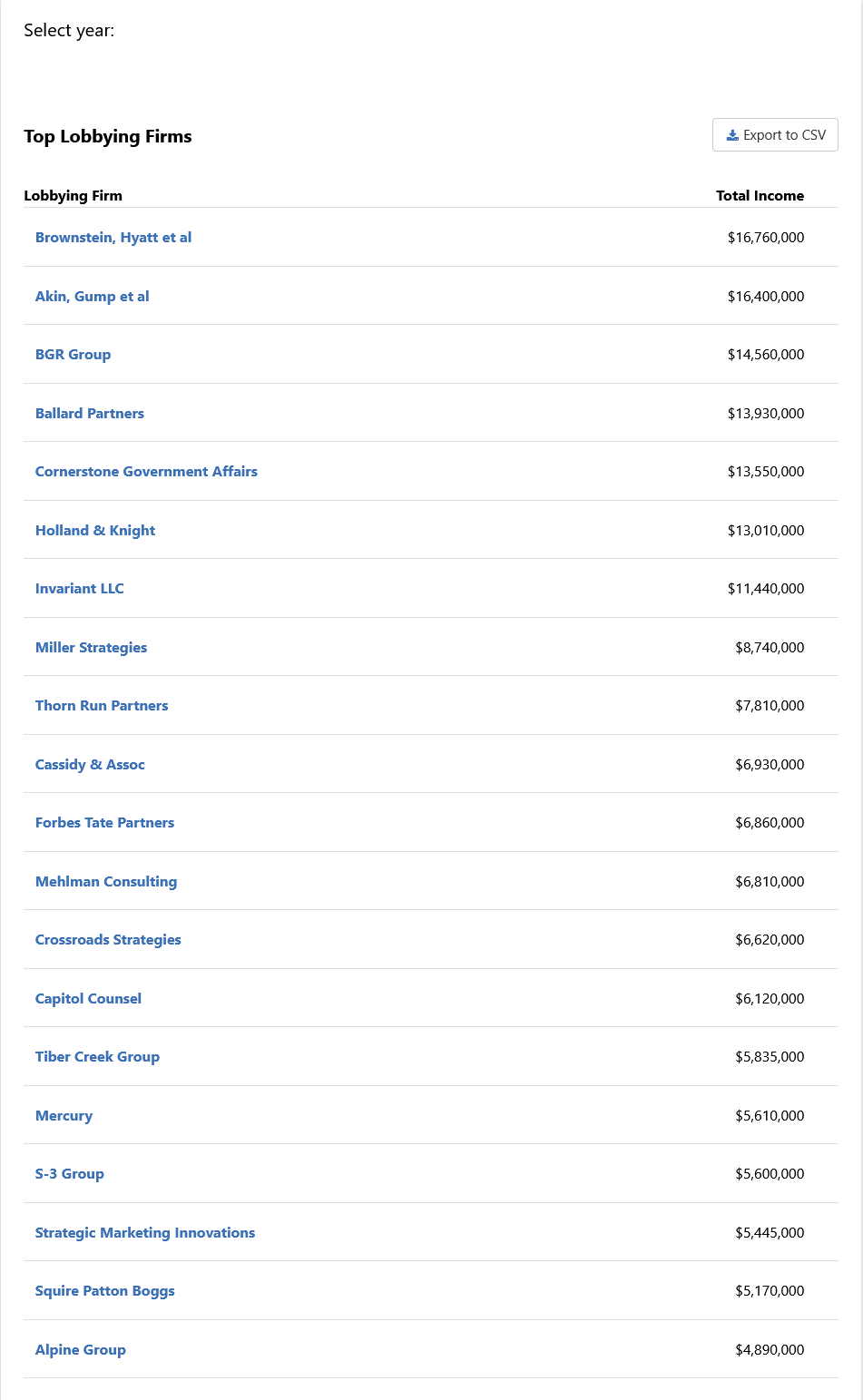Image resolution: width=863 pixels, height=1400 pixels.
Task: View Forbes Tate Partners
Action: [105, 823]
